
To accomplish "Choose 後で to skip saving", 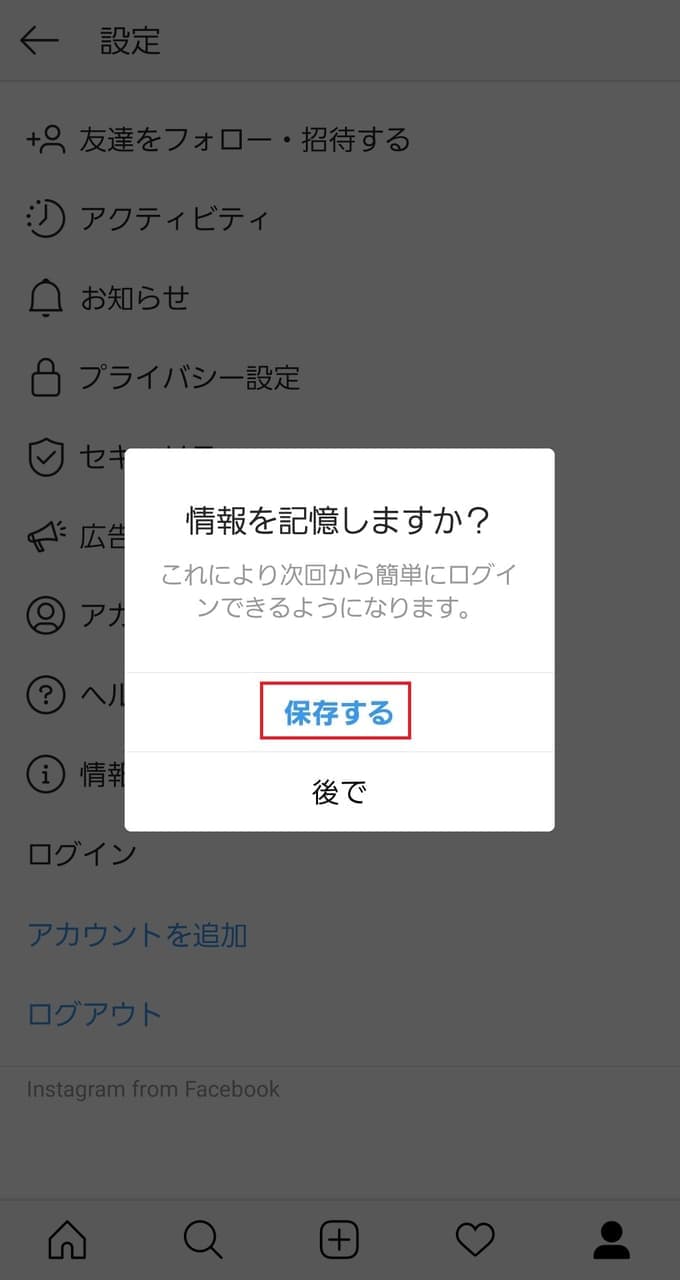I will (339, 792).
